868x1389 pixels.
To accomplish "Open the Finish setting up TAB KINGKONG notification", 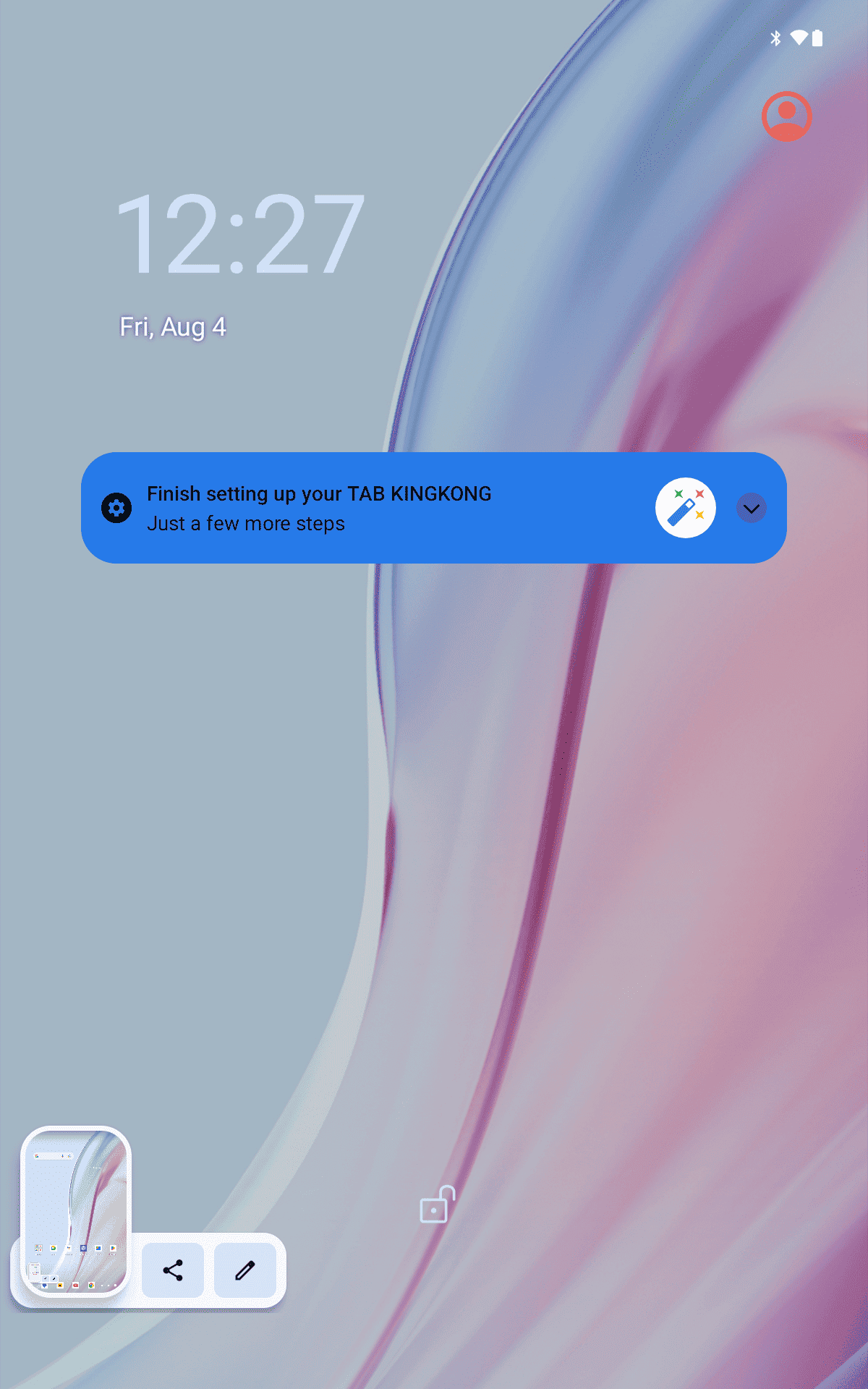I will coord(433,508).
